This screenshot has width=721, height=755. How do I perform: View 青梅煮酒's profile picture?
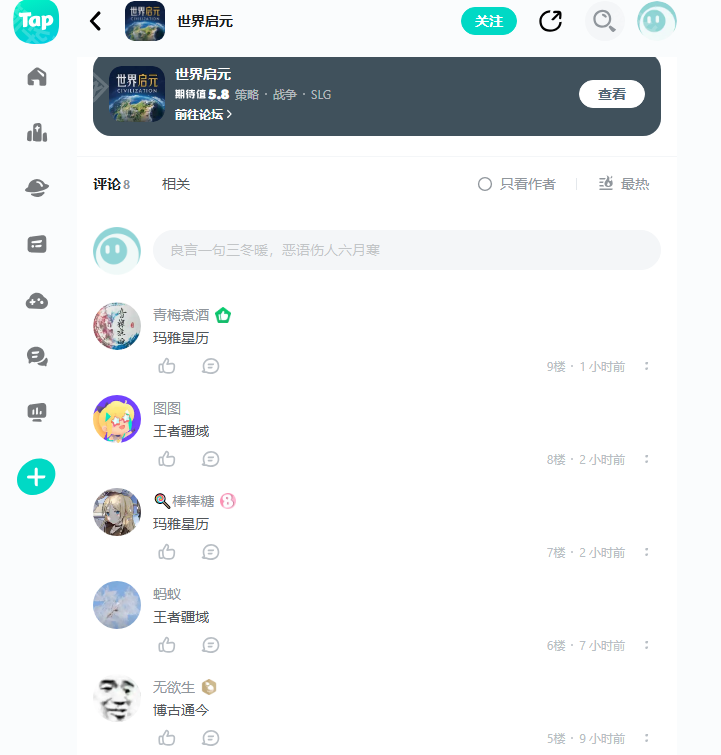coord(117,326)
